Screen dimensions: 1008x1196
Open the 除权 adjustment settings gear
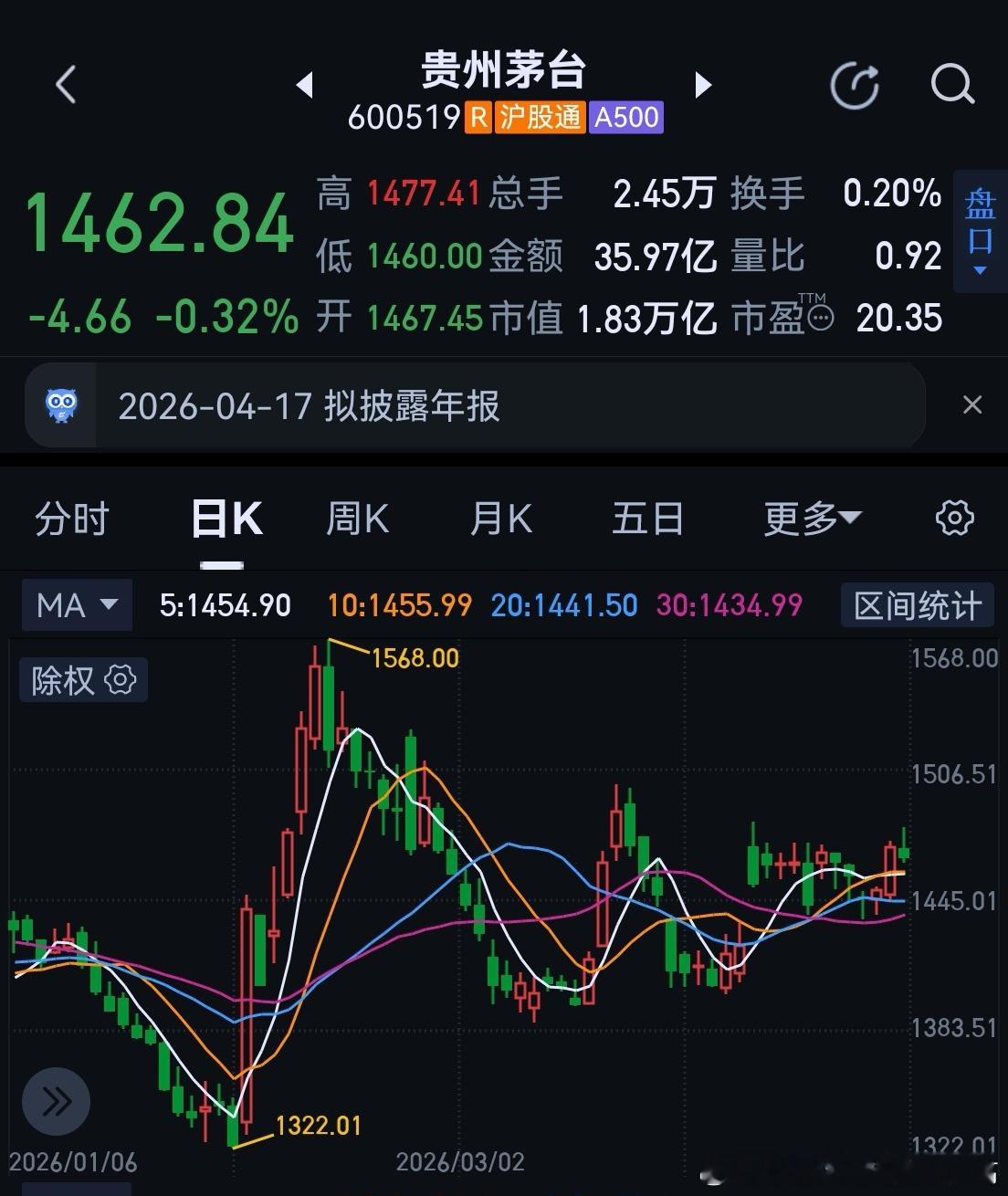pyautogui.click(x=120, y=679)
